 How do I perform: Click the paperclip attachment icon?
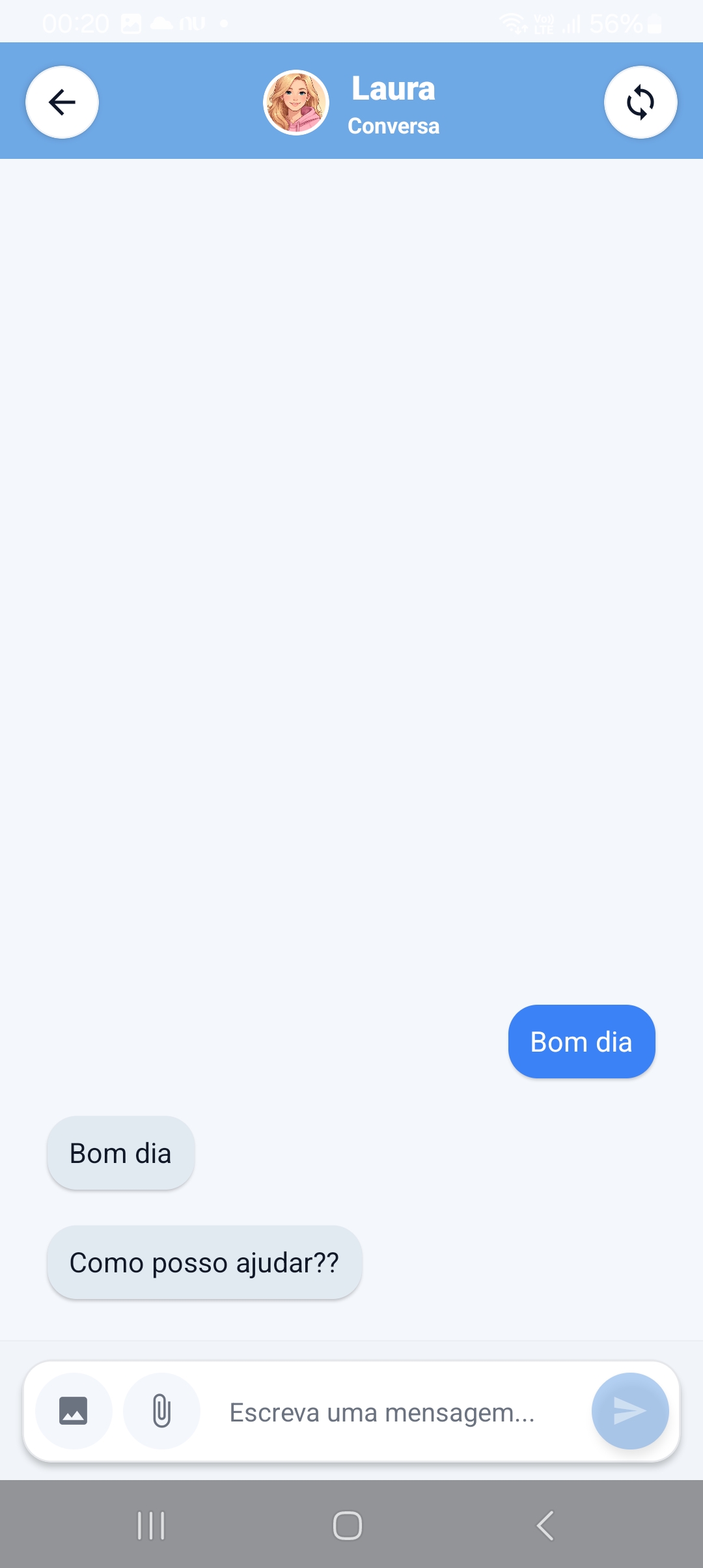(x=161, y=1412)
